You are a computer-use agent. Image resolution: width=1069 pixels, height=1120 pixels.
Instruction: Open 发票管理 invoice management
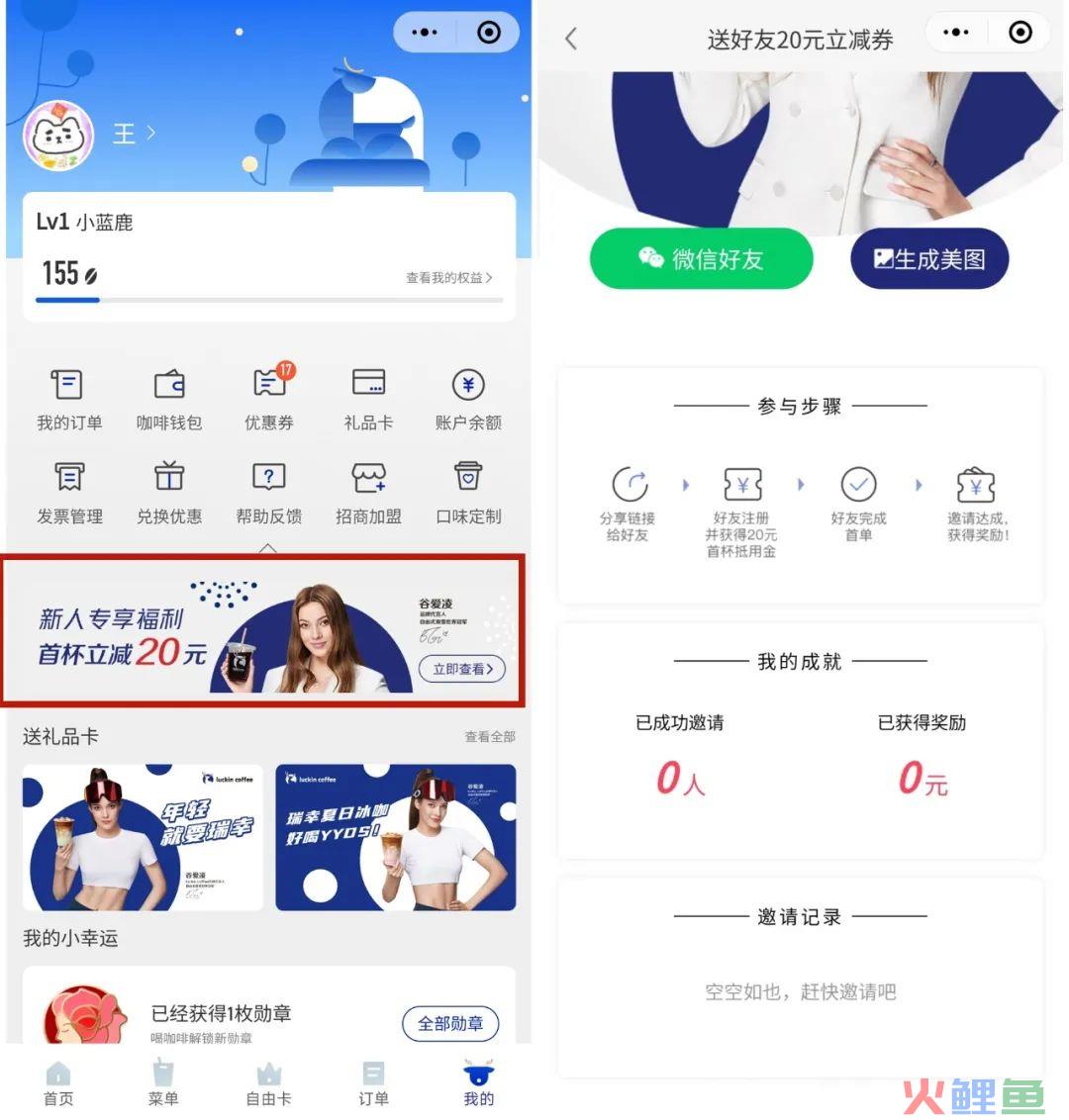click(x=68, y=493)
